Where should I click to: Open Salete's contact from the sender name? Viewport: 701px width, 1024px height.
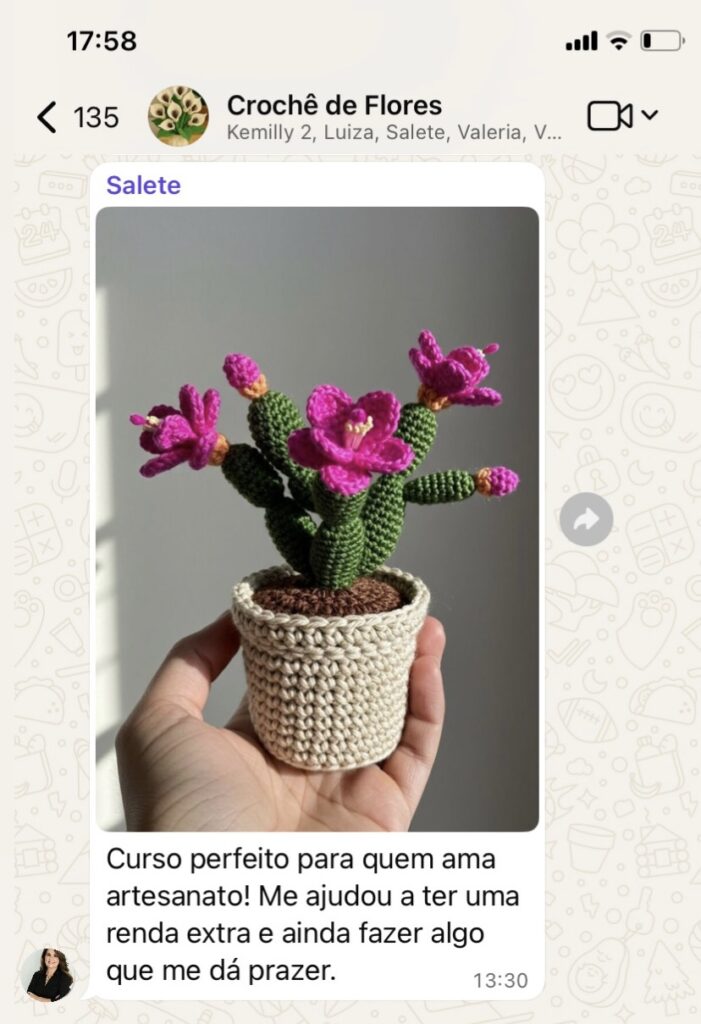point(144,185)
